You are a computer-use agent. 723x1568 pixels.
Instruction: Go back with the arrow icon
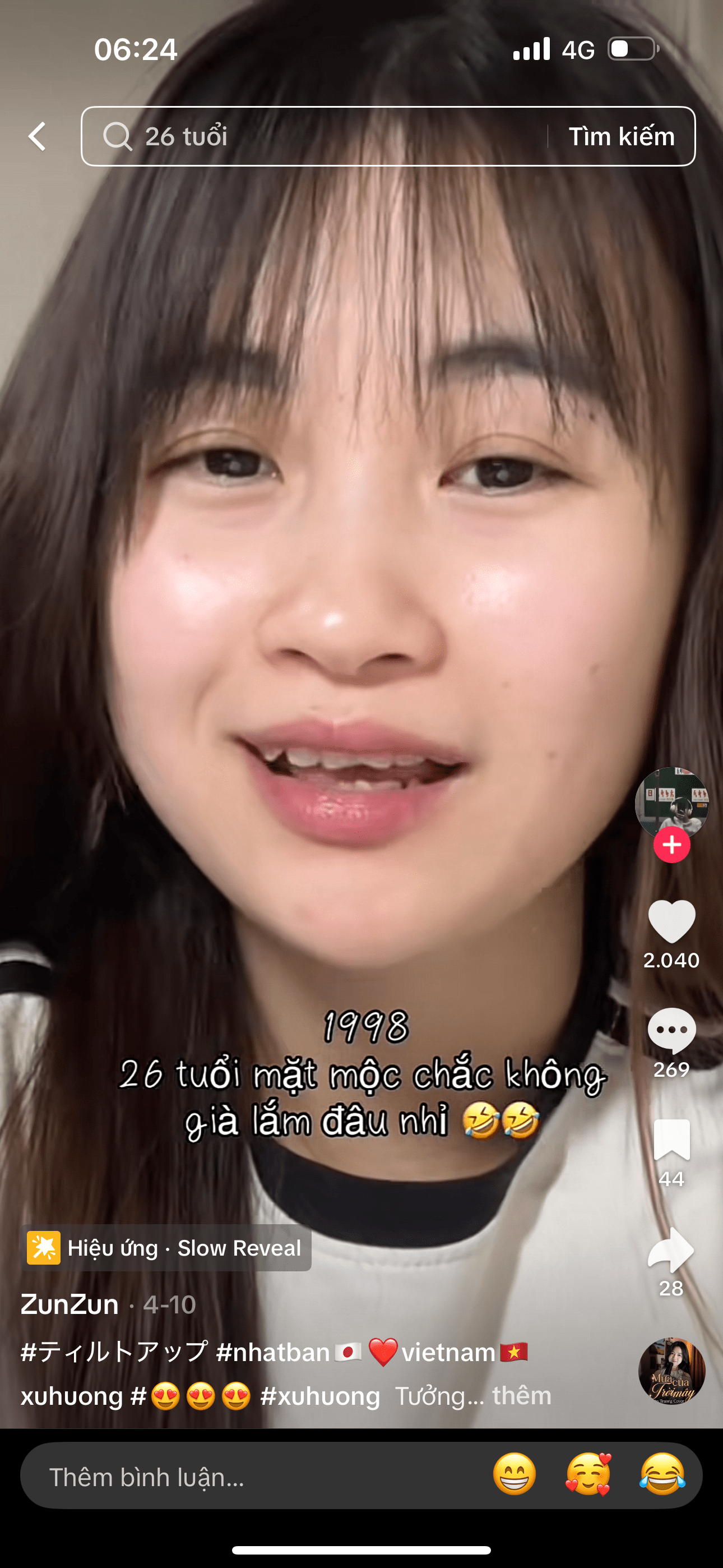pyautogui.click(x=38, y=136)
